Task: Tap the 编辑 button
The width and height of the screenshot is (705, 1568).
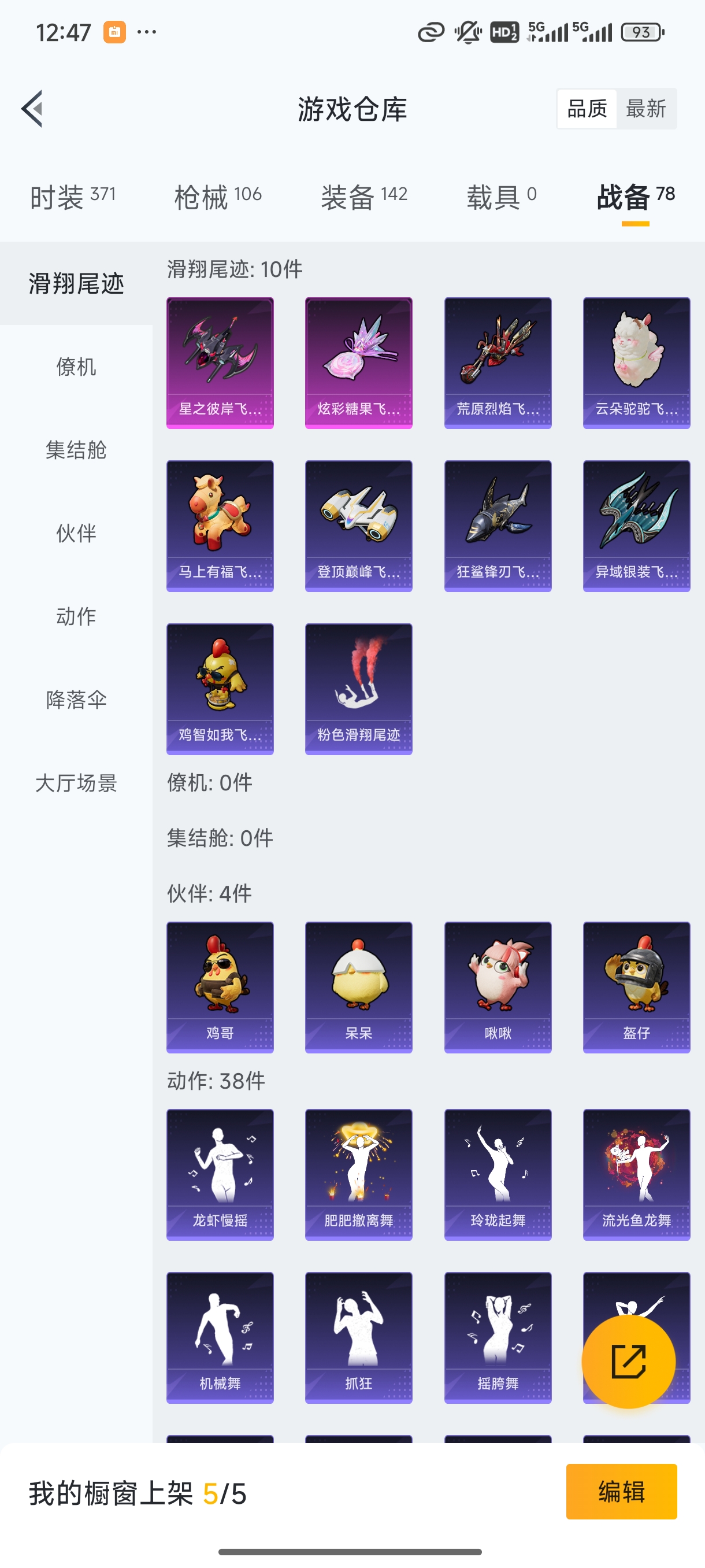Action: point(622,1491)
